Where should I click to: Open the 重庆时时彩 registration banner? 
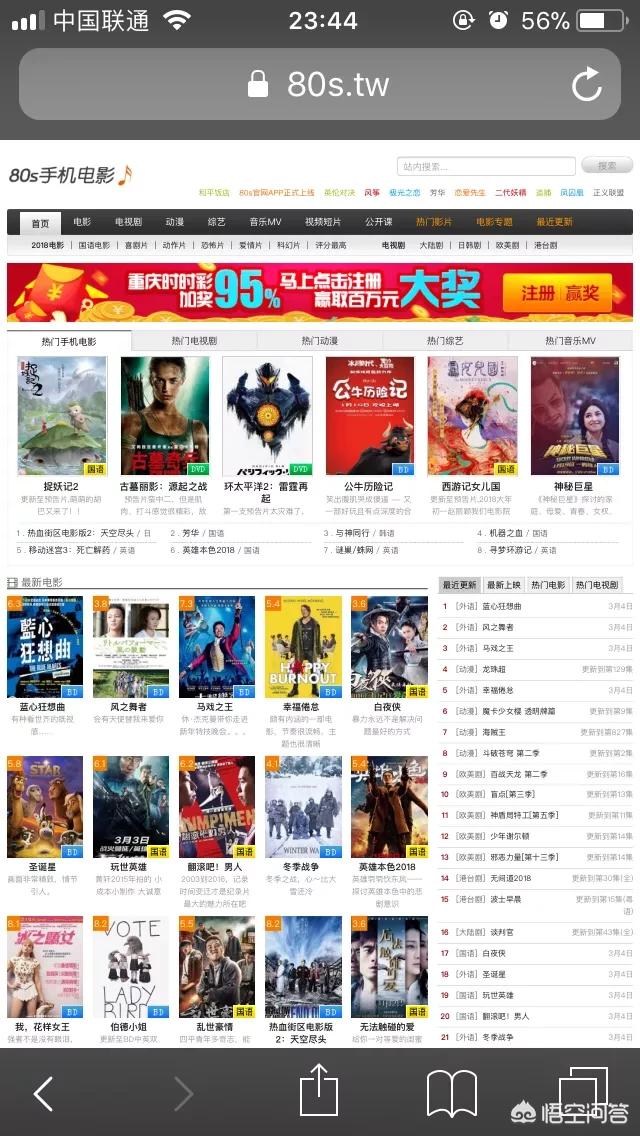(x=320, y=292)
